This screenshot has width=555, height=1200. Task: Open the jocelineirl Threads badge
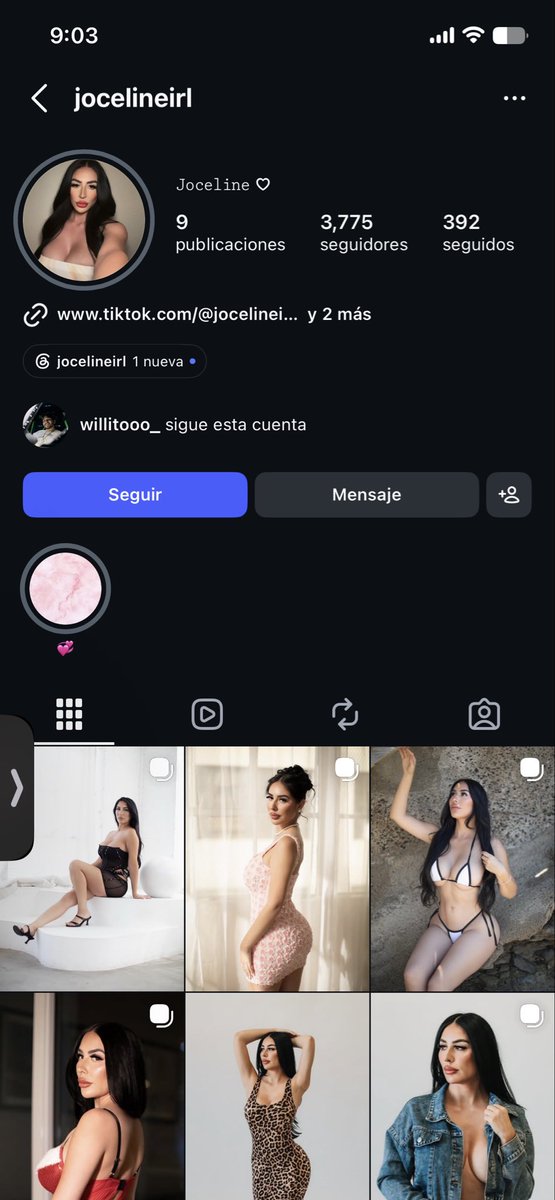(115, 362)
